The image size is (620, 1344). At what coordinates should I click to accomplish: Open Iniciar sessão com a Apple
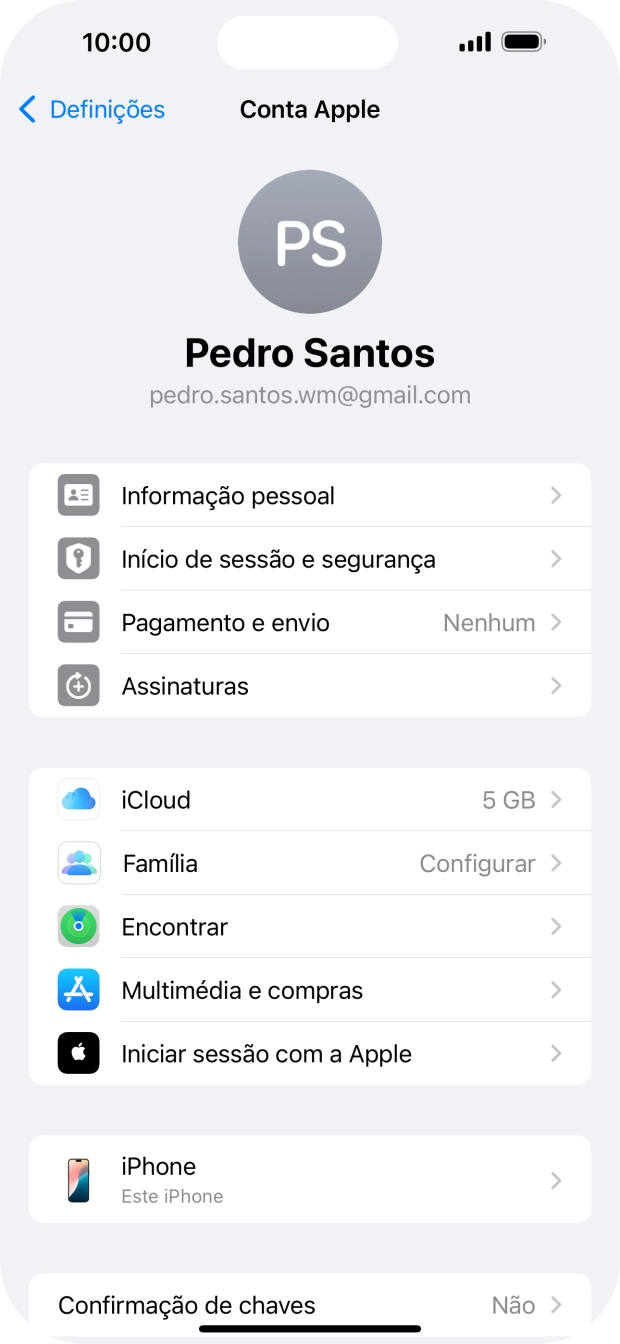pos(310,1054)
